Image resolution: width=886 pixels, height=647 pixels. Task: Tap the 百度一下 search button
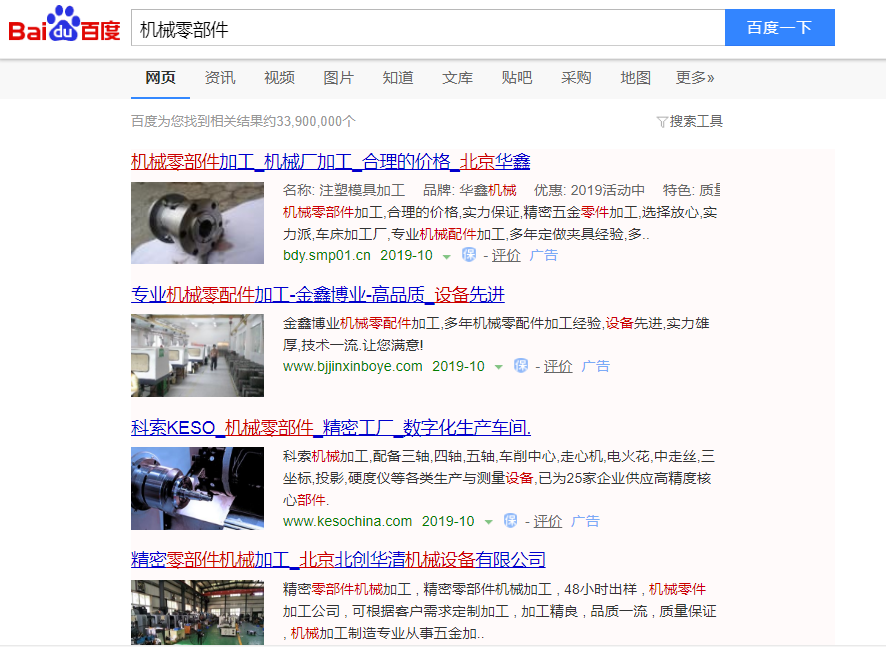coord(779,28)
